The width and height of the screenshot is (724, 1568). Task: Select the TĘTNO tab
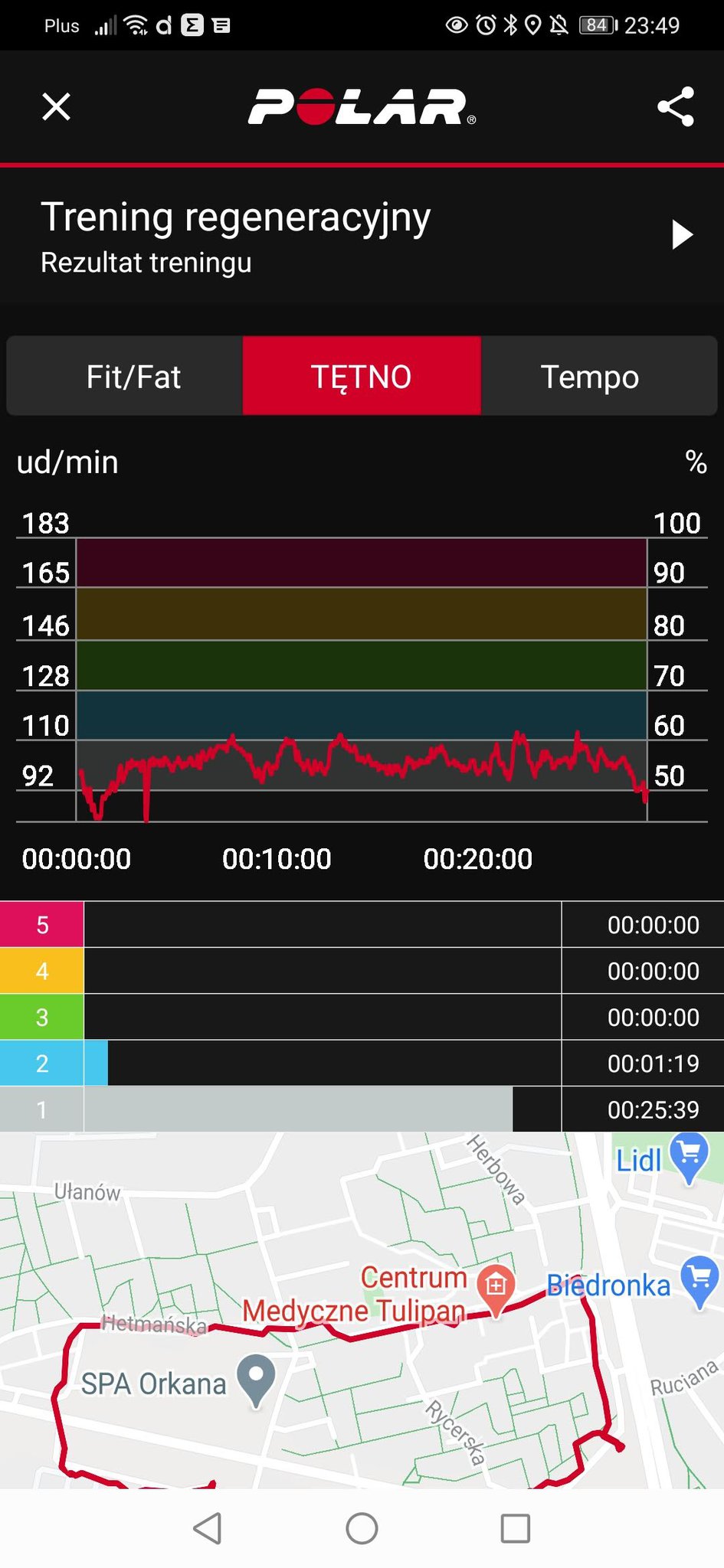pos(362,376)
